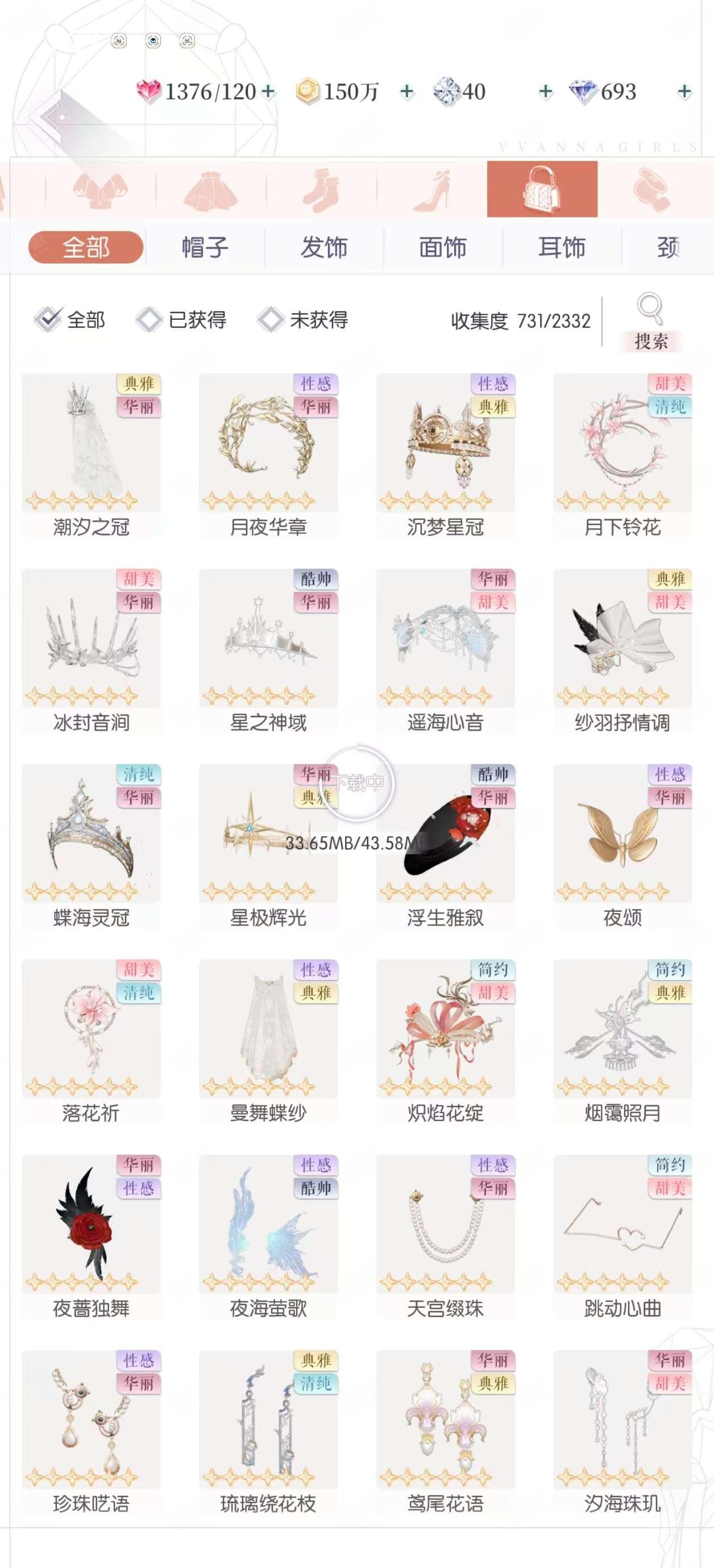Viewport: 714px width, 1568px height.
Task: Select the 月下铃花 accessory
Action: [x=622, y=444]
